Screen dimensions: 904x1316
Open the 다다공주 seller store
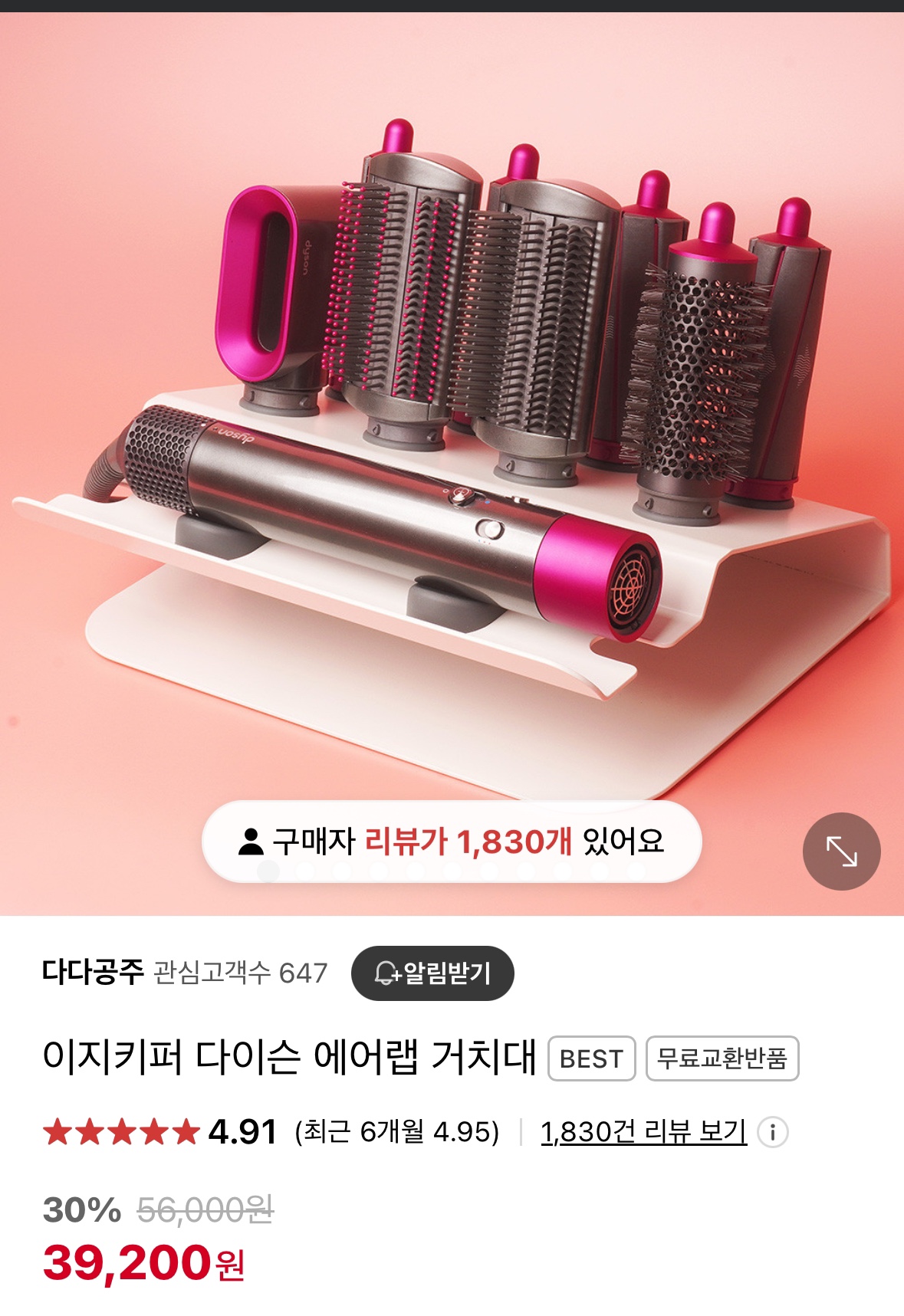[x=93, y=972]
